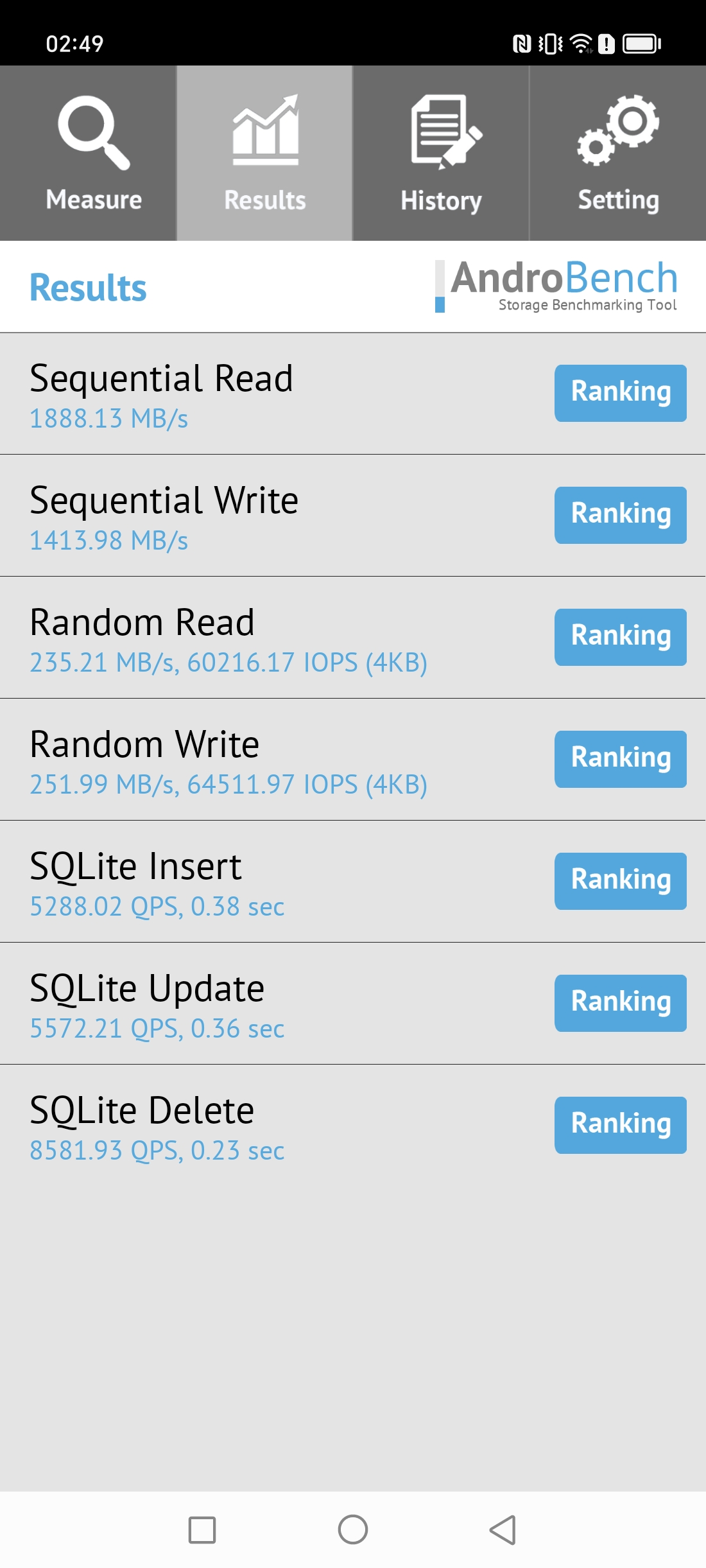Go to the Setting tab

point(617,154)
